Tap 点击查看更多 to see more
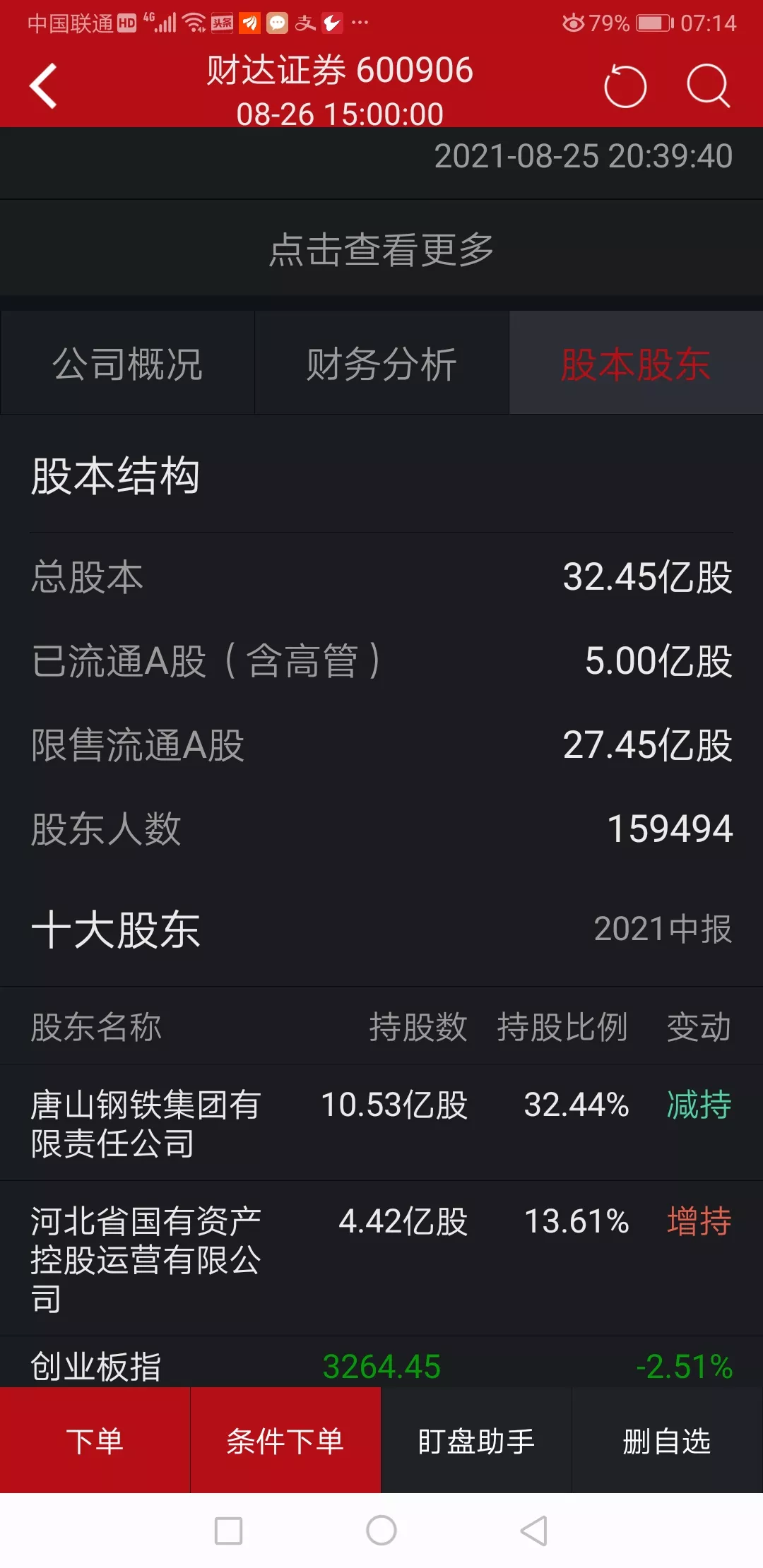763x1568 pixels. click(381, 250)
